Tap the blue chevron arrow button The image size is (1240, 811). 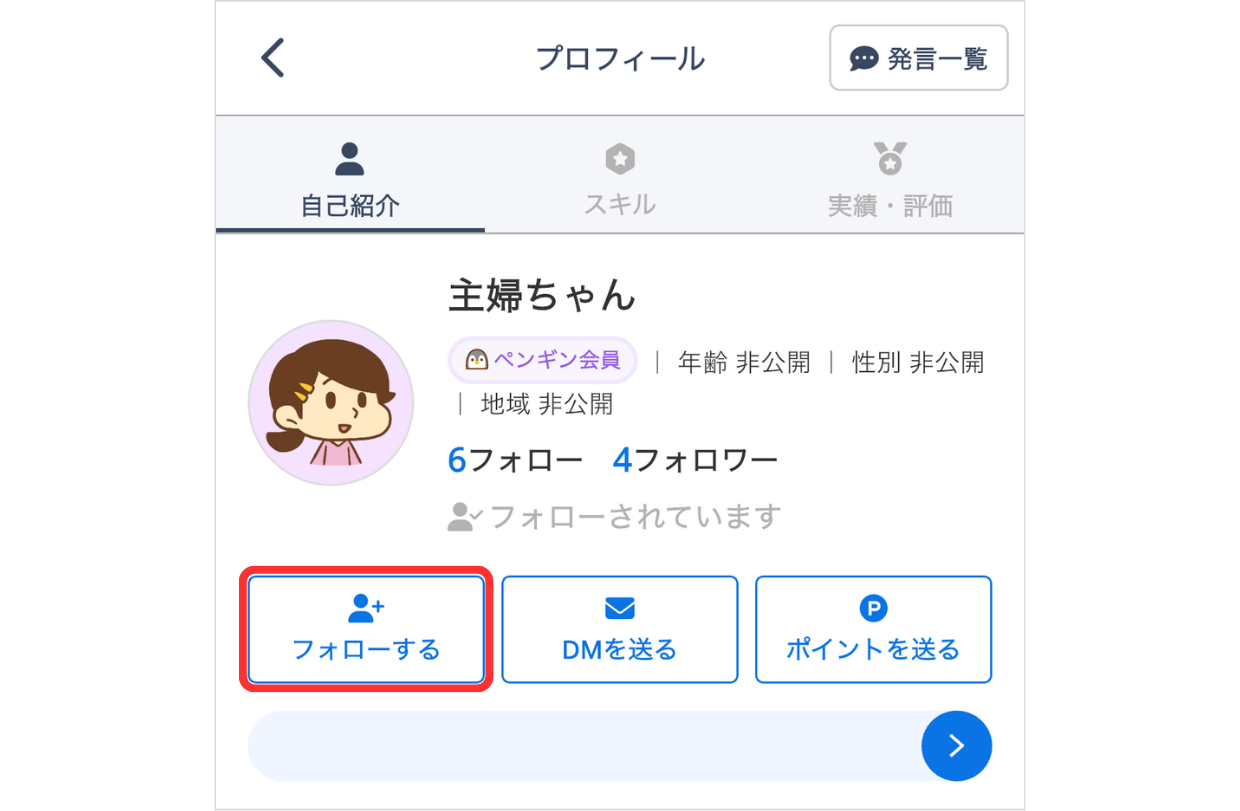point(956,745)
